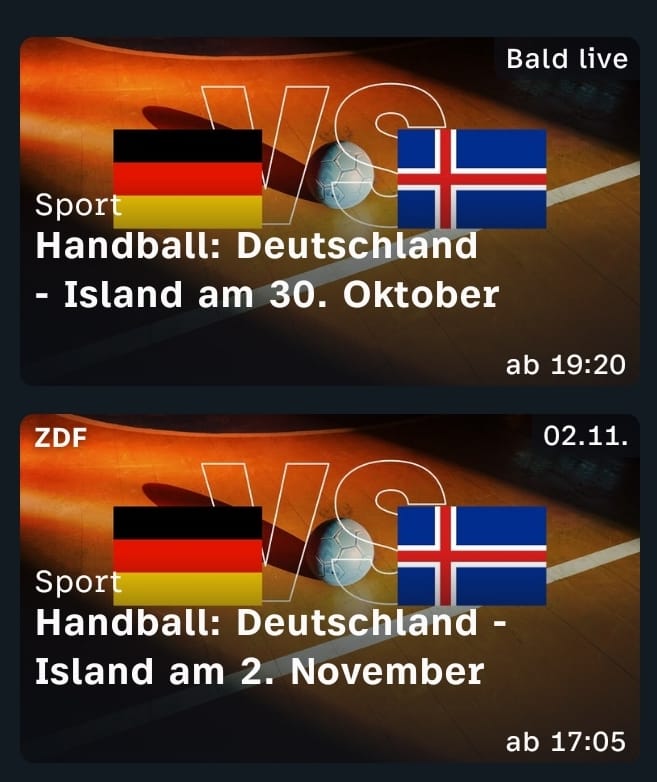Open the Deutschland - Island 2. November card
The height and width of the screenshot is (782, 657).
328,588
